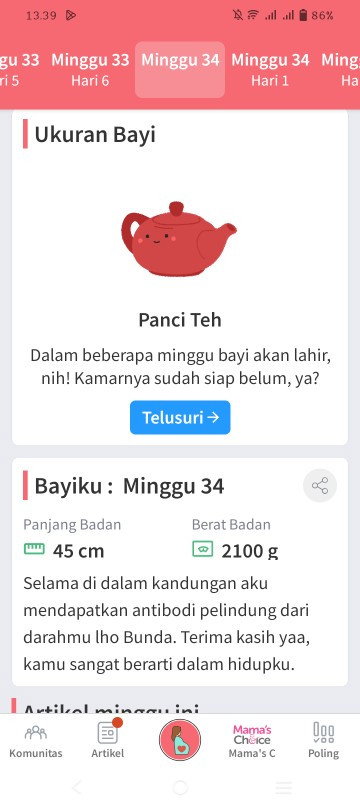Image resolution: width=360 pixels, height=806 pixels.
Task: Tap the blue Telusuri button
Action: pos(180,417)
